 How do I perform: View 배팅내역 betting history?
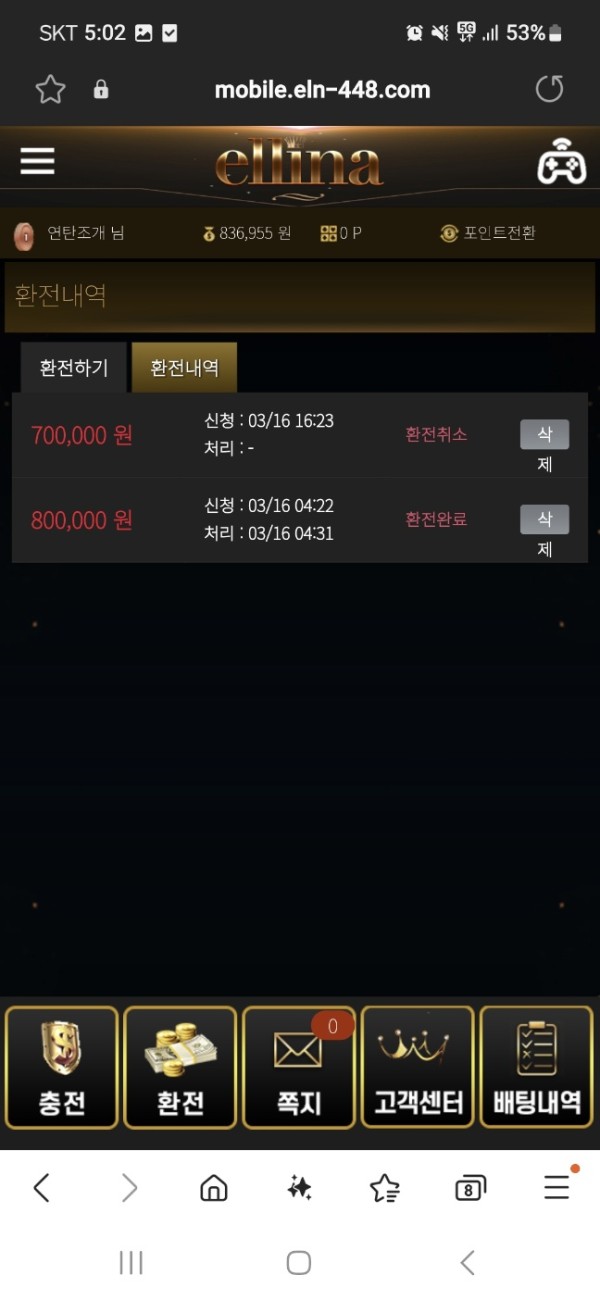tap(537, 1067)
